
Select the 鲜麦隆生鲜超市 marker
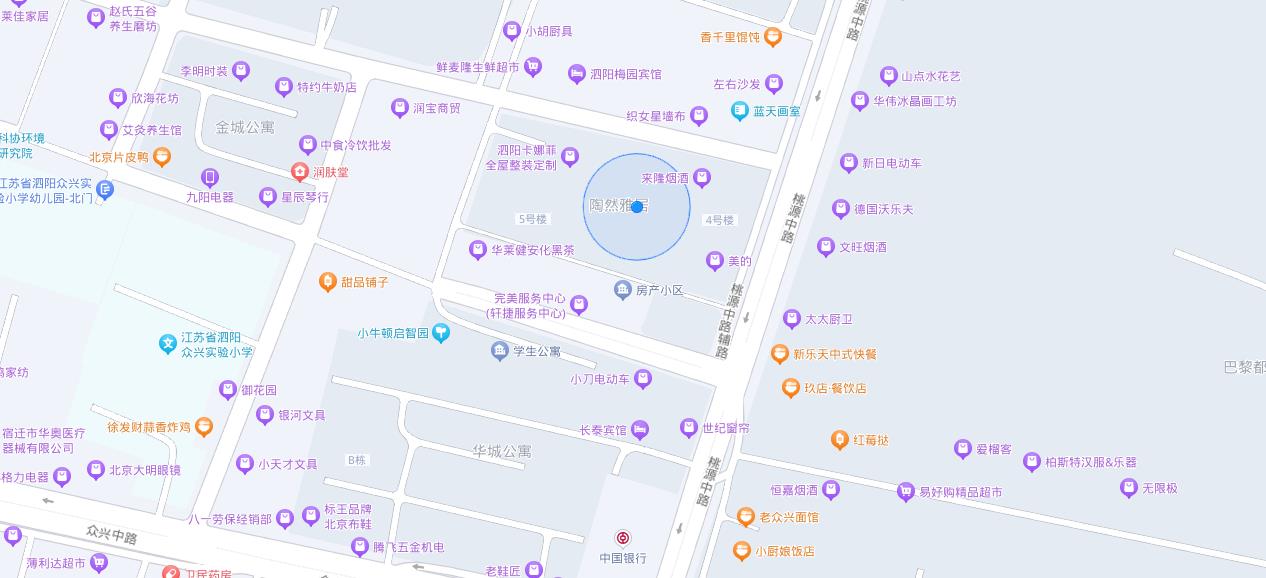coord(533,67)
